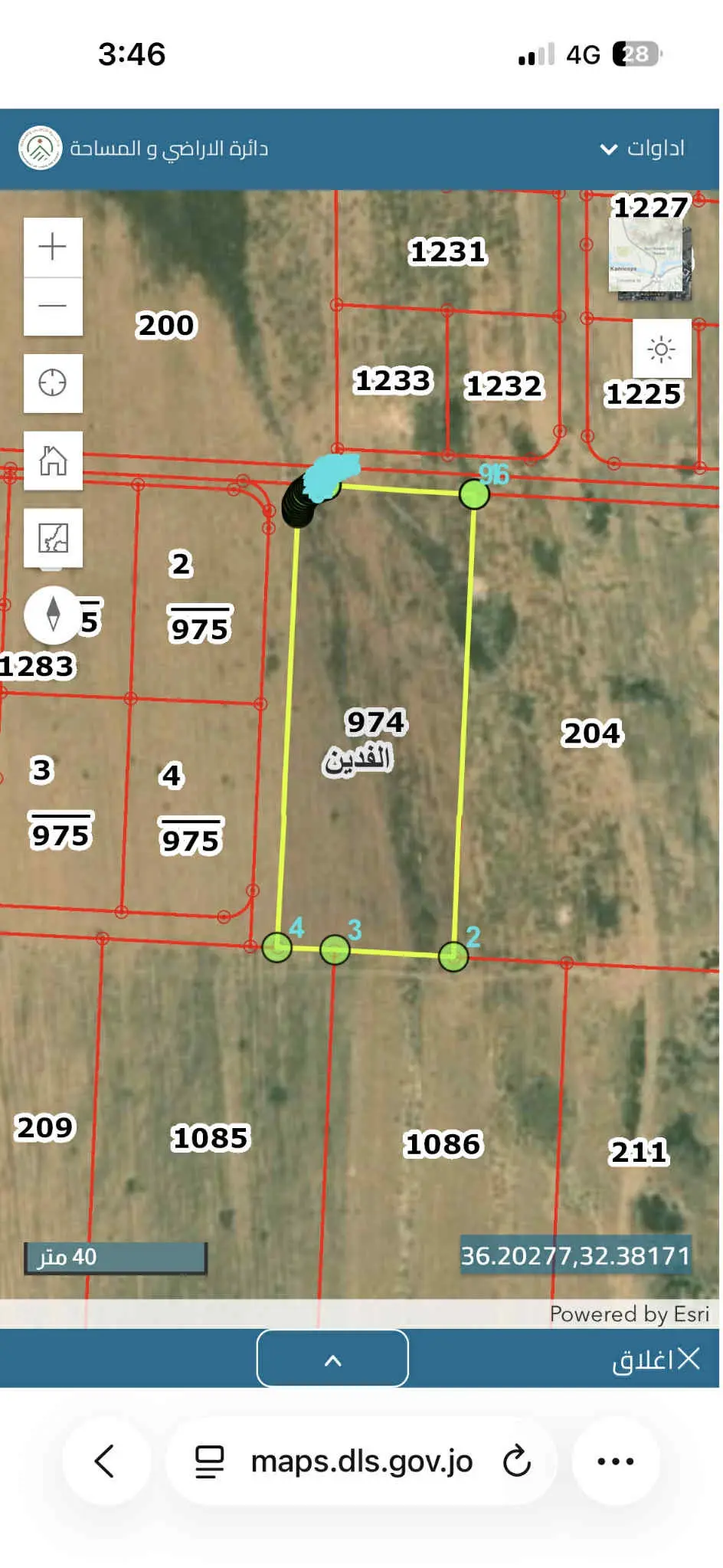The image size is (723, 1568).
Task: Reload the maps.dls.gov.jo page
Action: click(x=517, y=1461)
